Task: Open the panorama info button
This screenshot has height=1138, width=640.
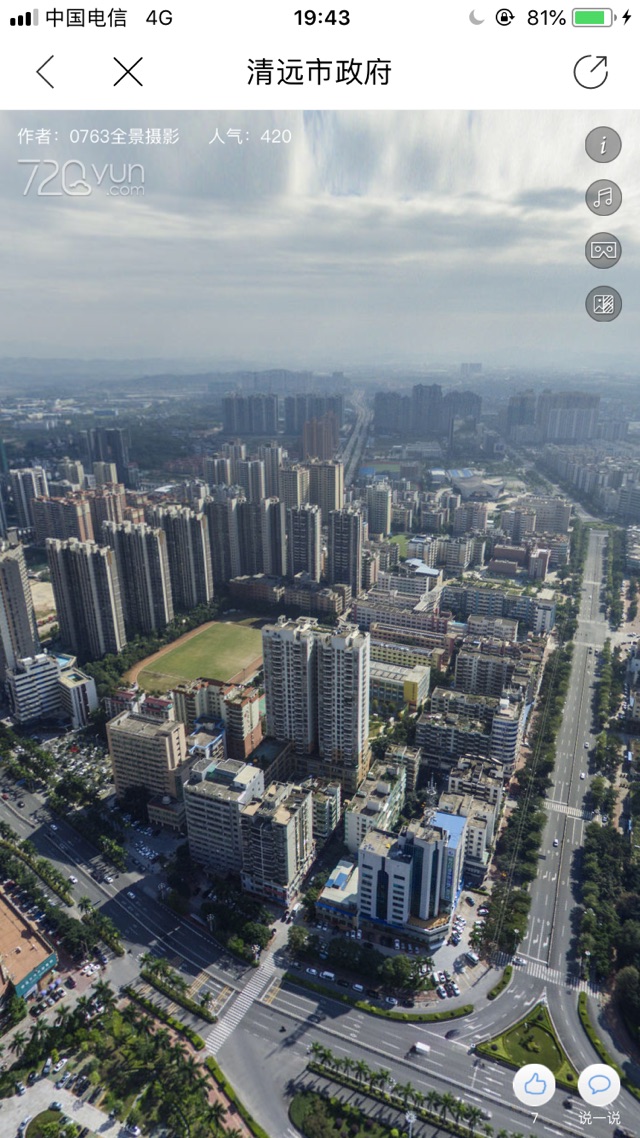Action: click(603, 145)
